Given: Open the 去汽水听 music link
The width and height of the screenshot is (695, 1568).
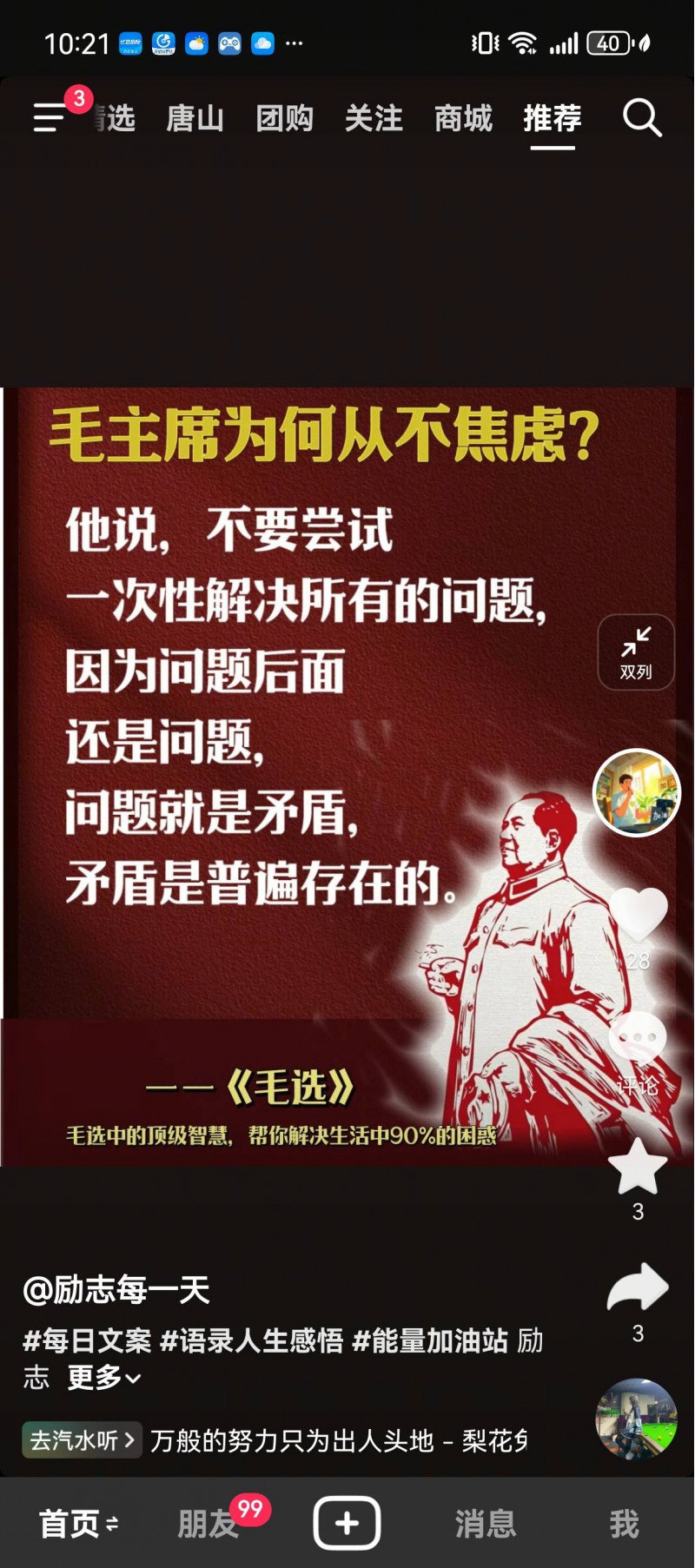Looking at the screenshot, I should (82, 1440).
